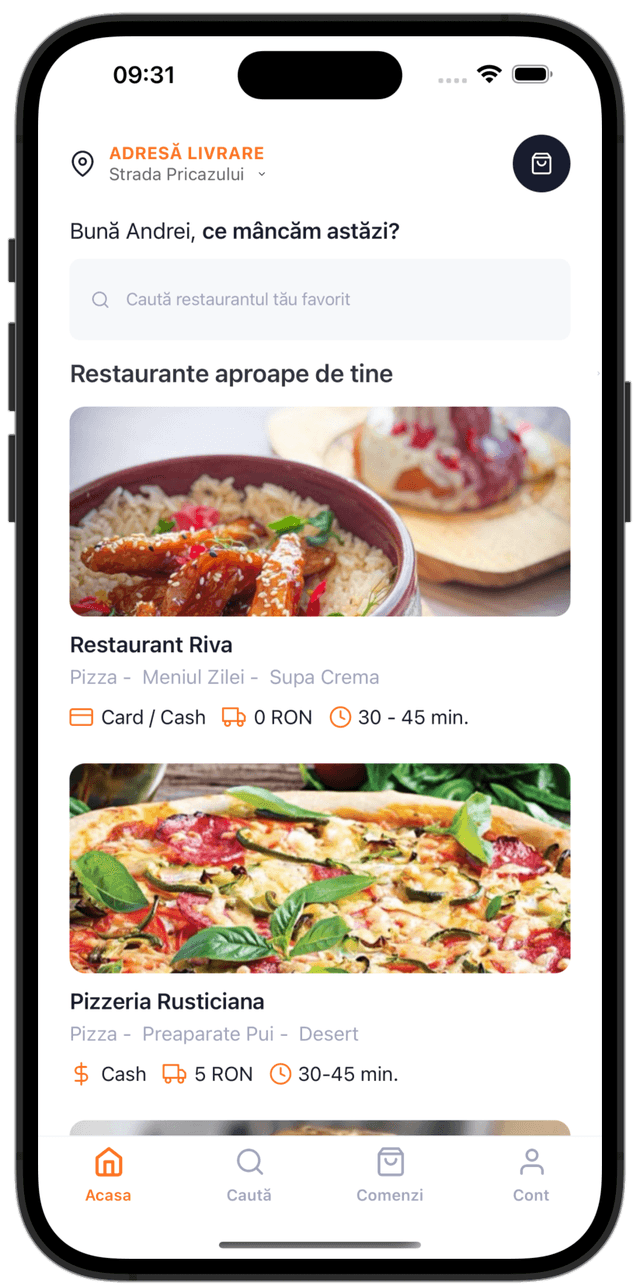
Task: Open the shopping bag cart button
Action: pos(541,163)
